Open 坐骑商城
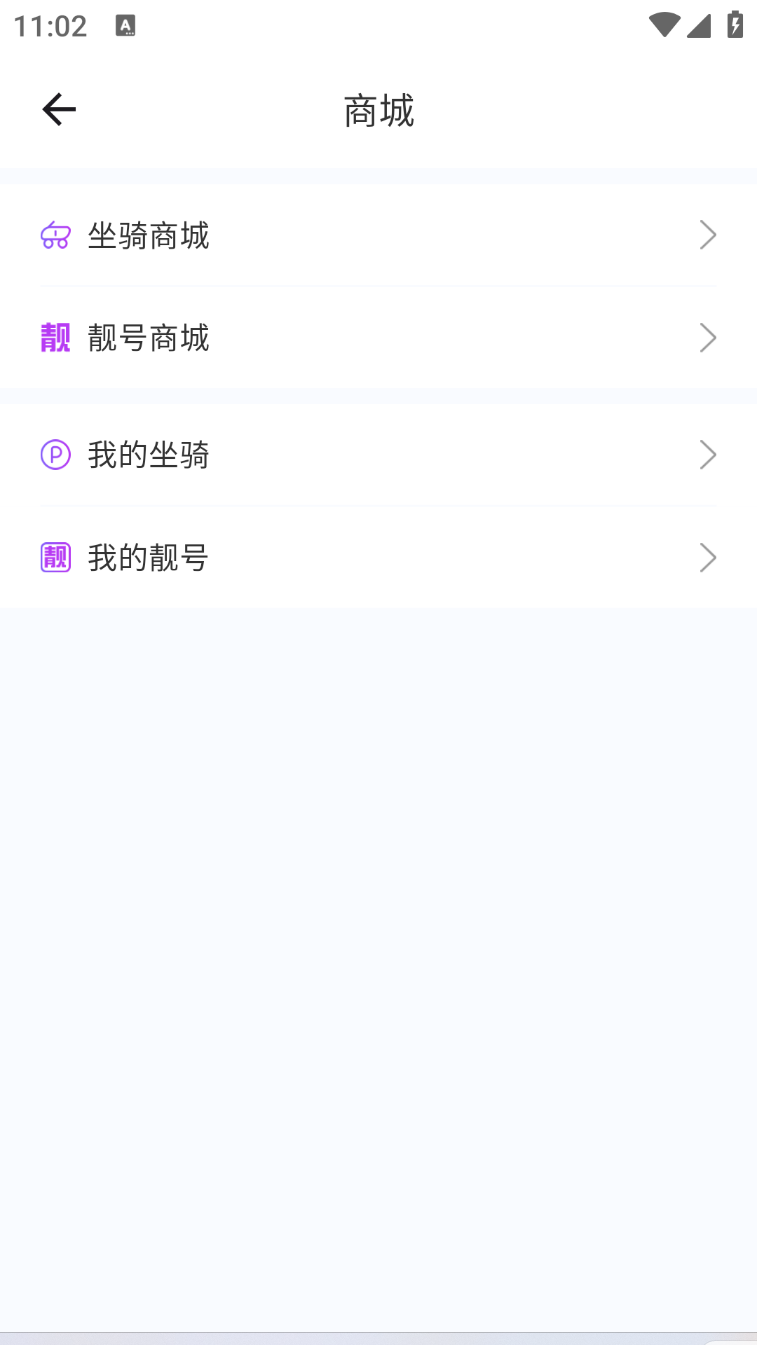The image size is (757, 1345). pyautogui.click(x=378, y=236)
